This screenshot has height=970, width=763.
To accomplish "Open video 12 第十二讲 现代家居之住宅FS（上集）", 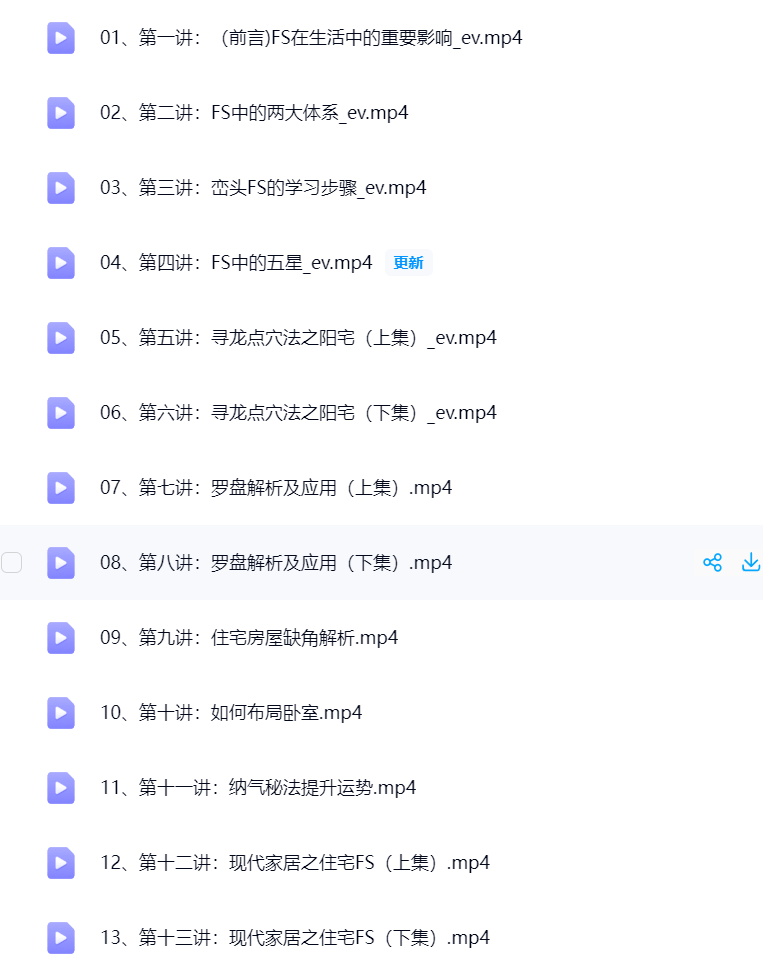I will [295, 863].
